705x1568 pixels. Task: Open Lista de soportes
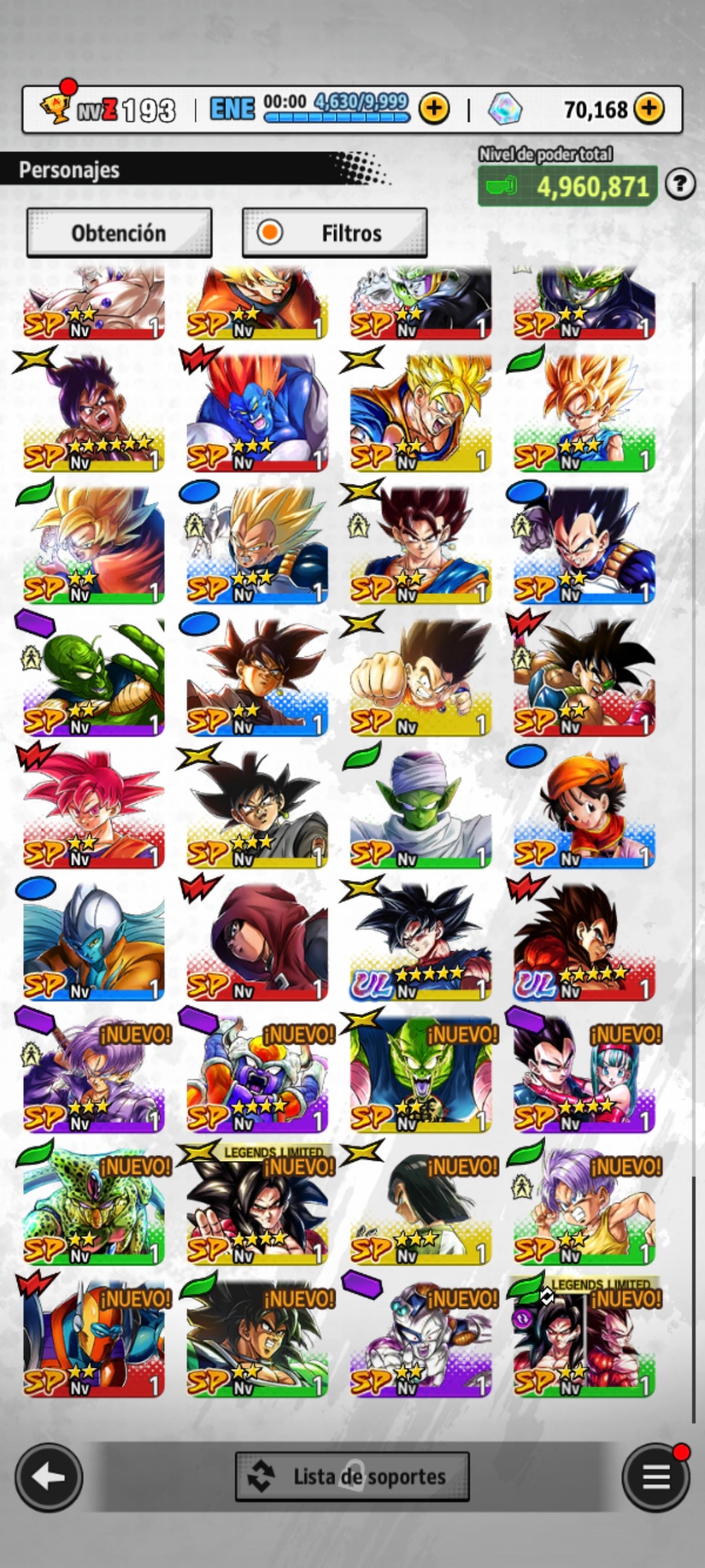pos(352,1477)
